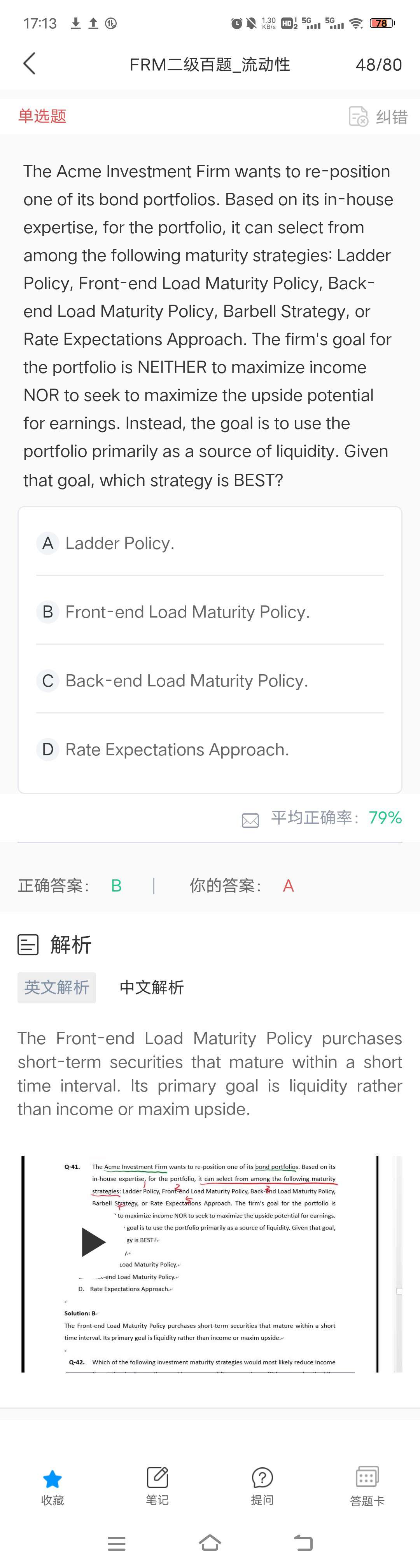Select option D Rate Expectations Approach
Viewport: 420px width, 1568px height.
(x=210, y=749)
